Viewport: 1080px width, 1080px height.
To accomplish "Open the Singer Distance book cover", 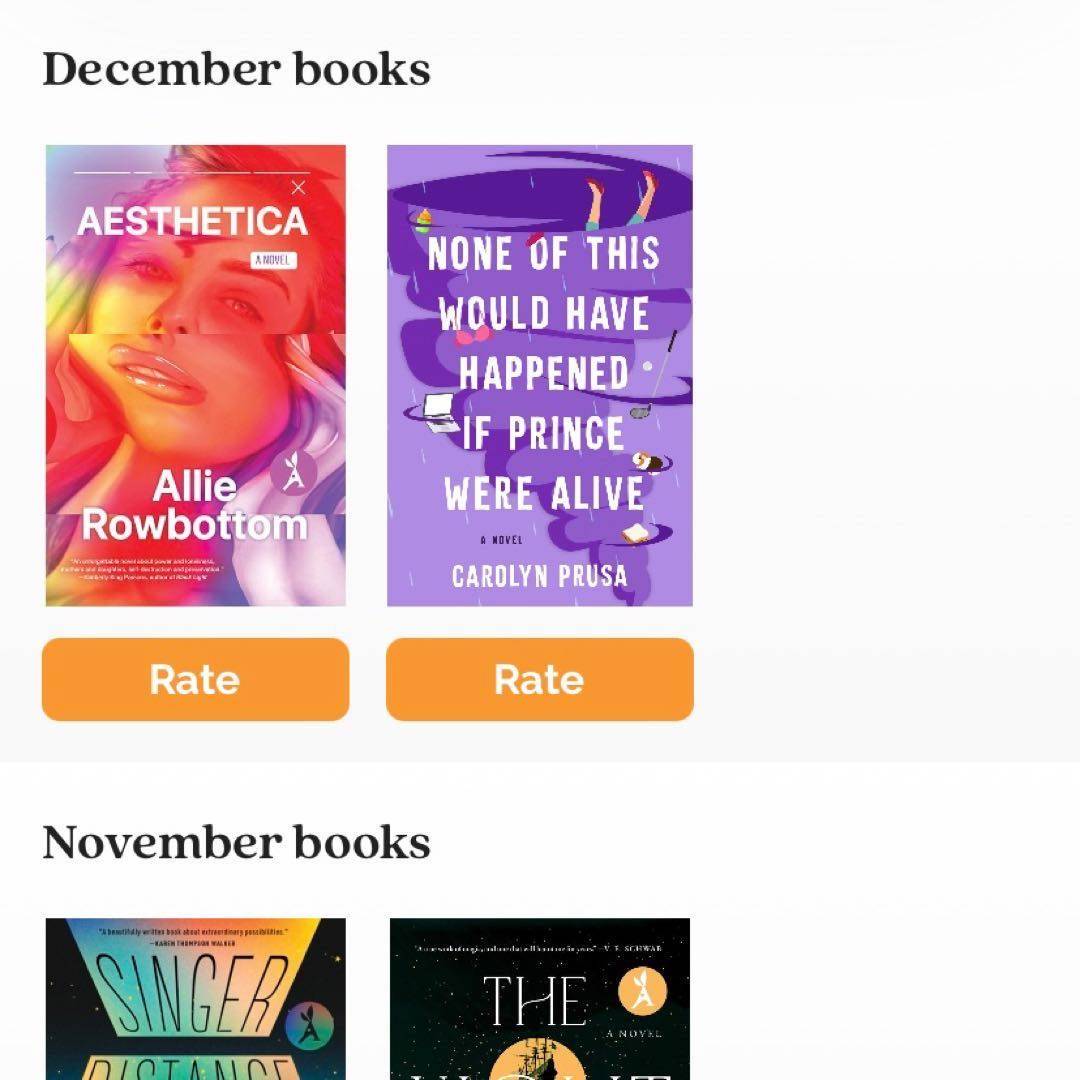I will (x=196, y=1000).
